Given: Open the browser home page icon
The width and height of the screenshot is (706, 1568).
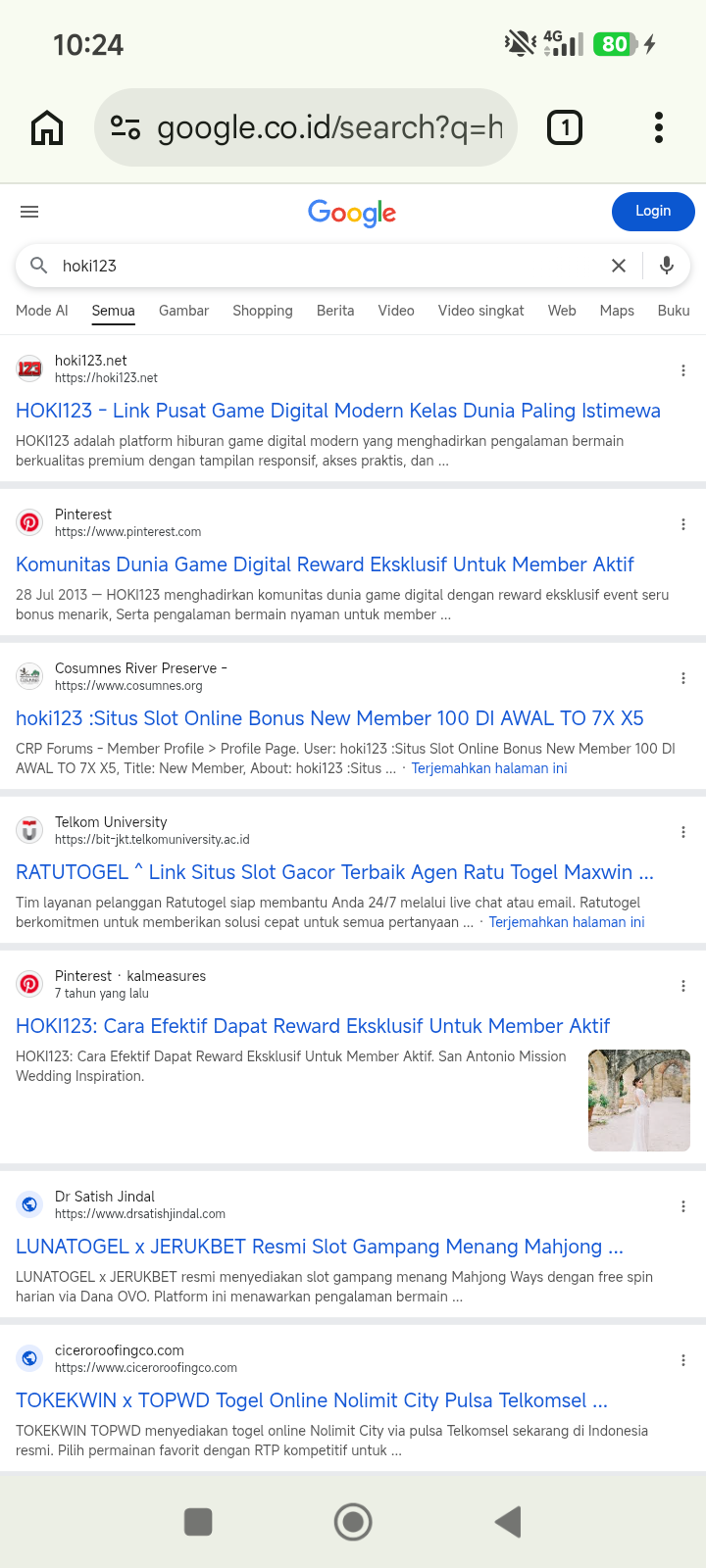Looking at the screenshot, I should click(47, 127).
